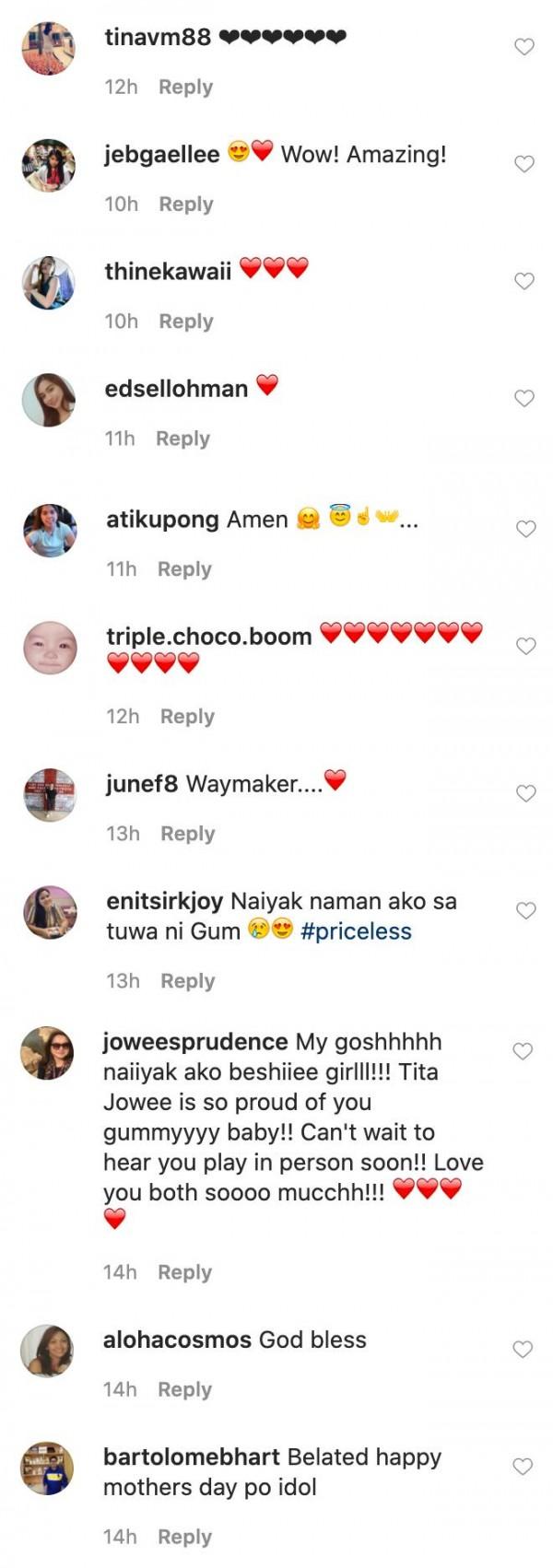Open atikupong's profile photo
The image size is (553, 1568).
(x=50, y=531)
